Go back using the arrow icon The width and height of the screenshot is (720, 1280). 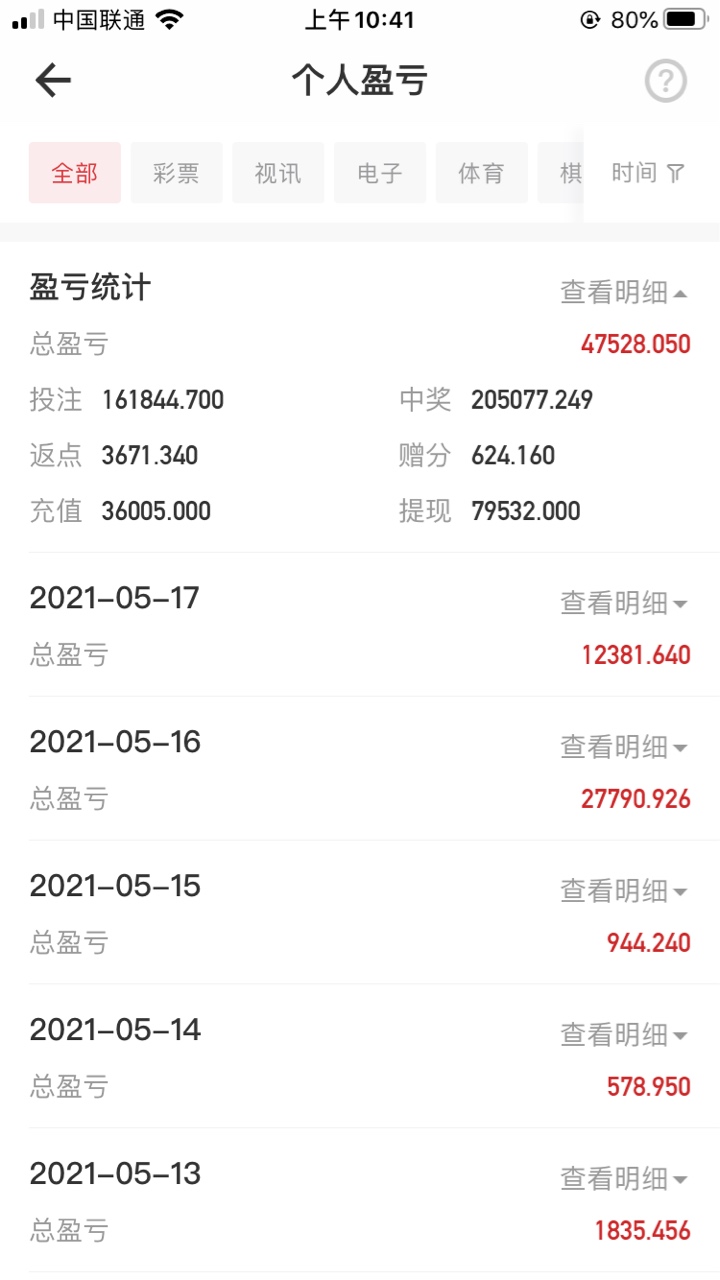coord(53,80)
